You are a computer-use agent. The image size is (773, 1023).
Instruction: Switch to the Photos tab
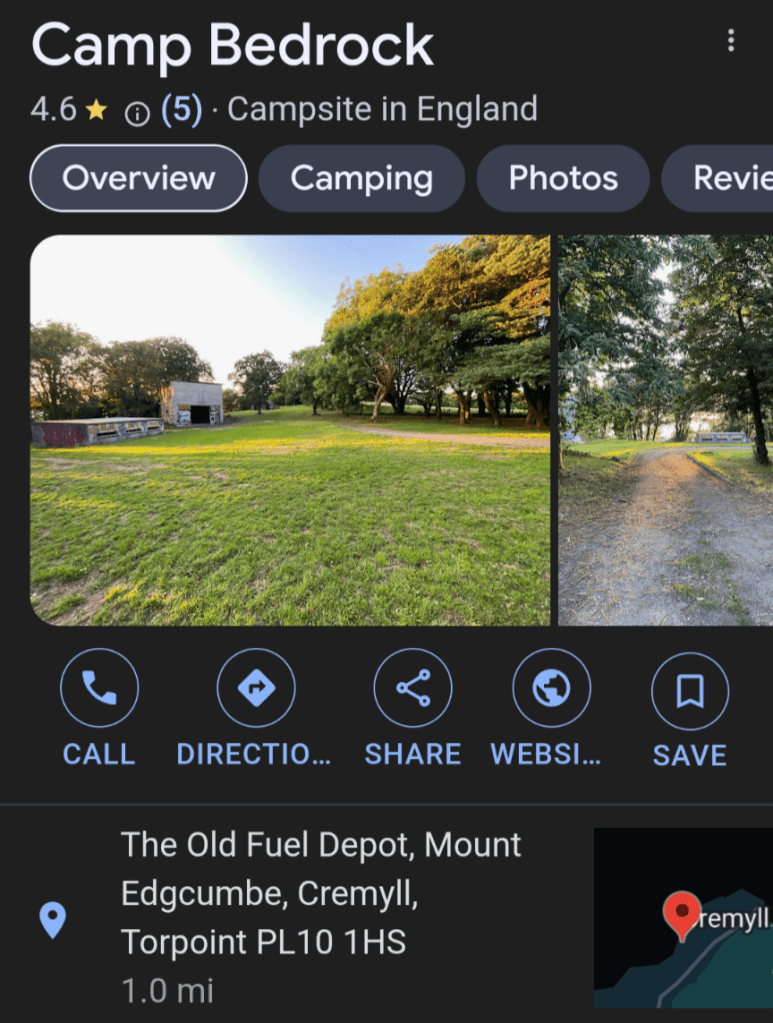click(x=563, y=179)
